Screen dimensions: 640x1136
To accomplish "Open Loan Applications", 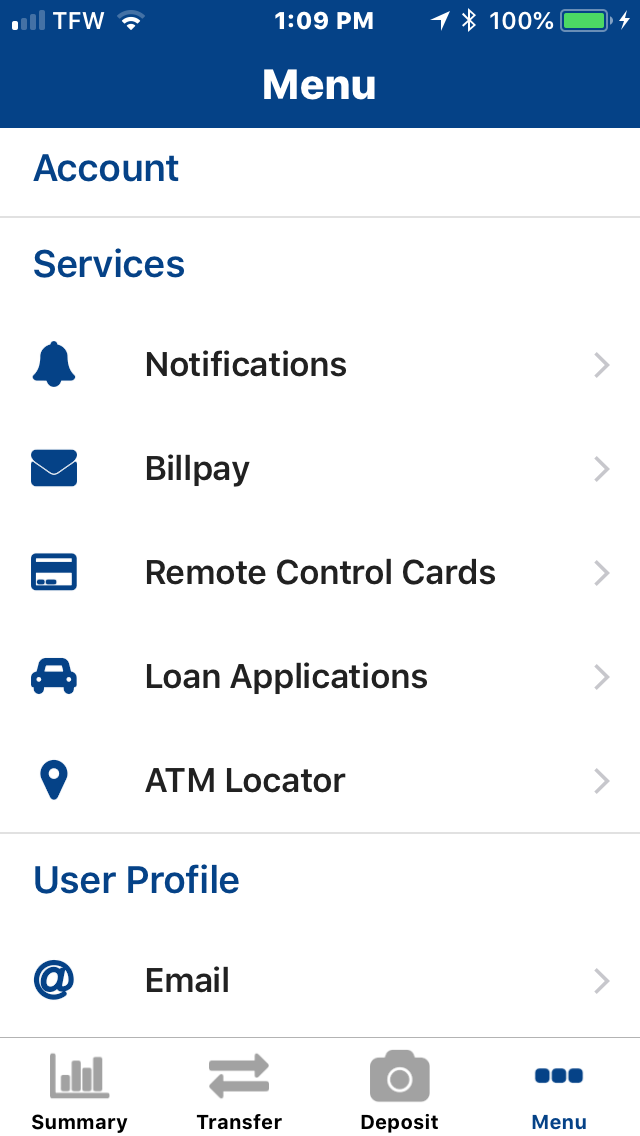I will pos(320,677).
